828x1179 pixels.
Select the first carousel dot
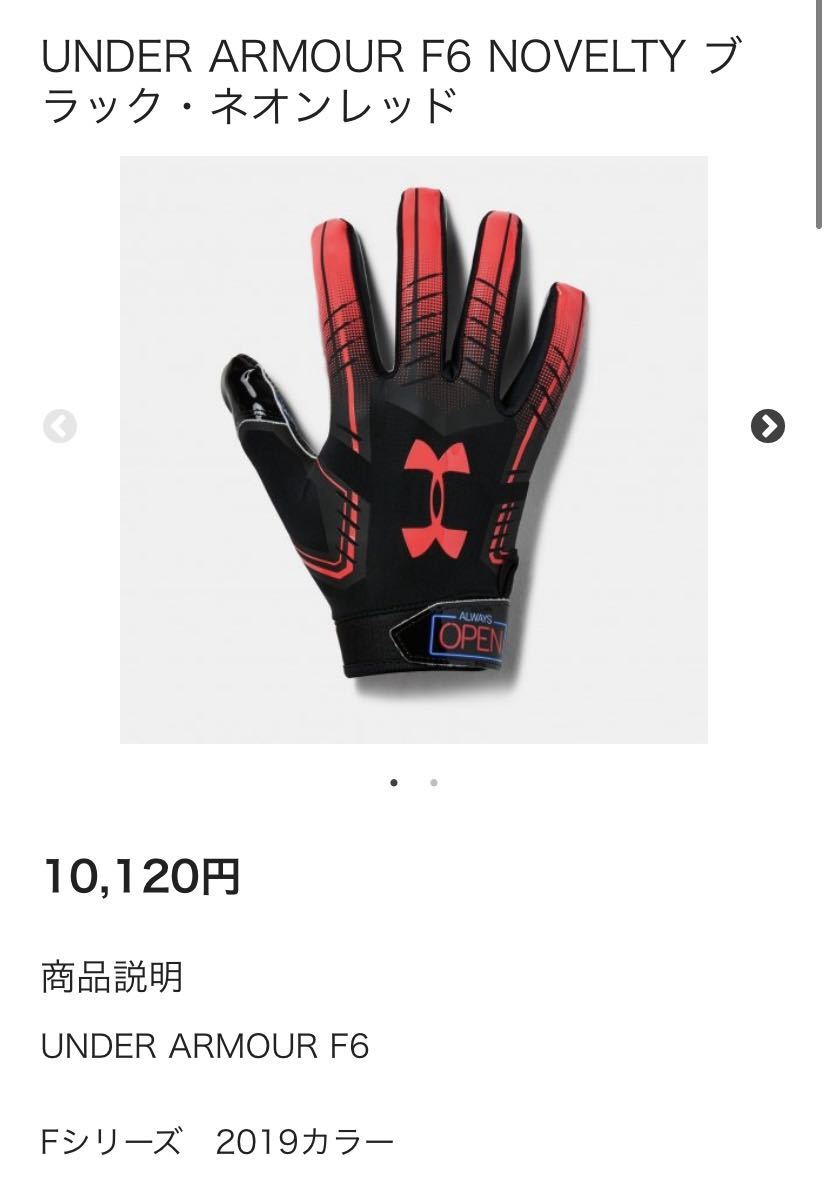[394, 783]
